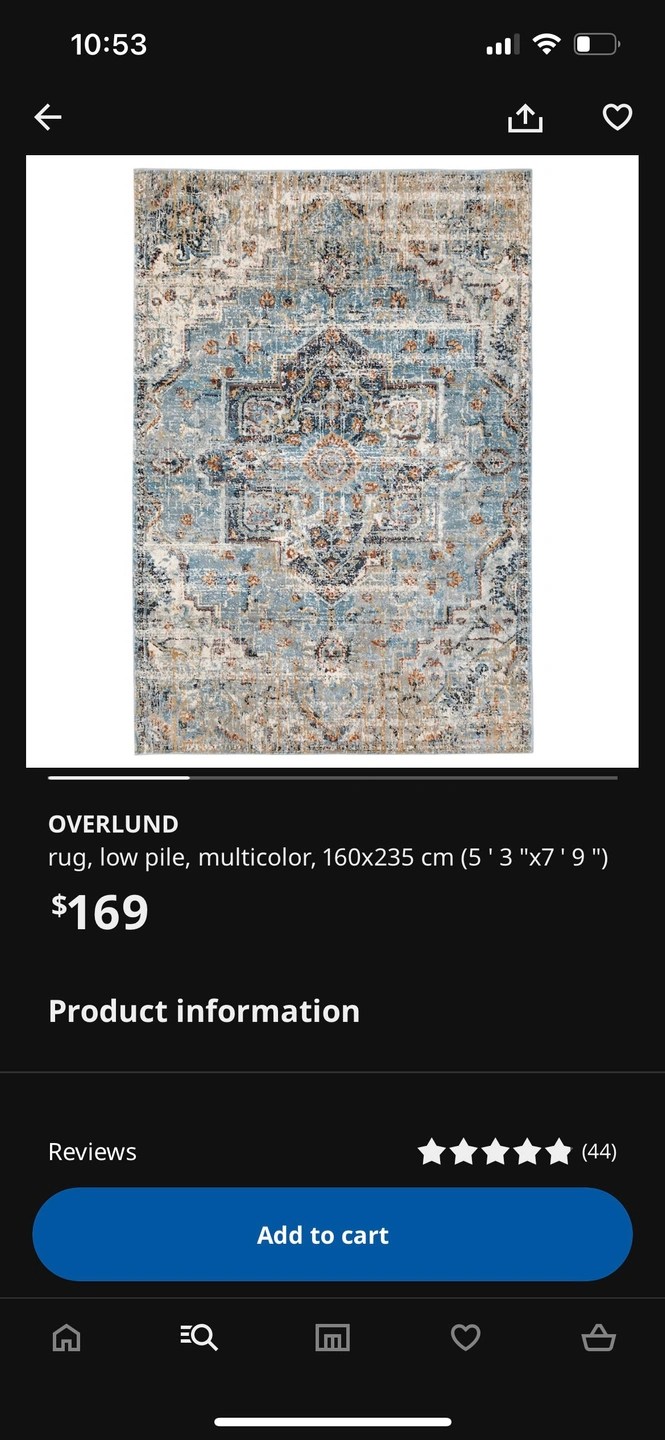Viewport: 665px width, 1440px height.
Task: Switch to the Home tab
Action: click(x=66, y=1337)
